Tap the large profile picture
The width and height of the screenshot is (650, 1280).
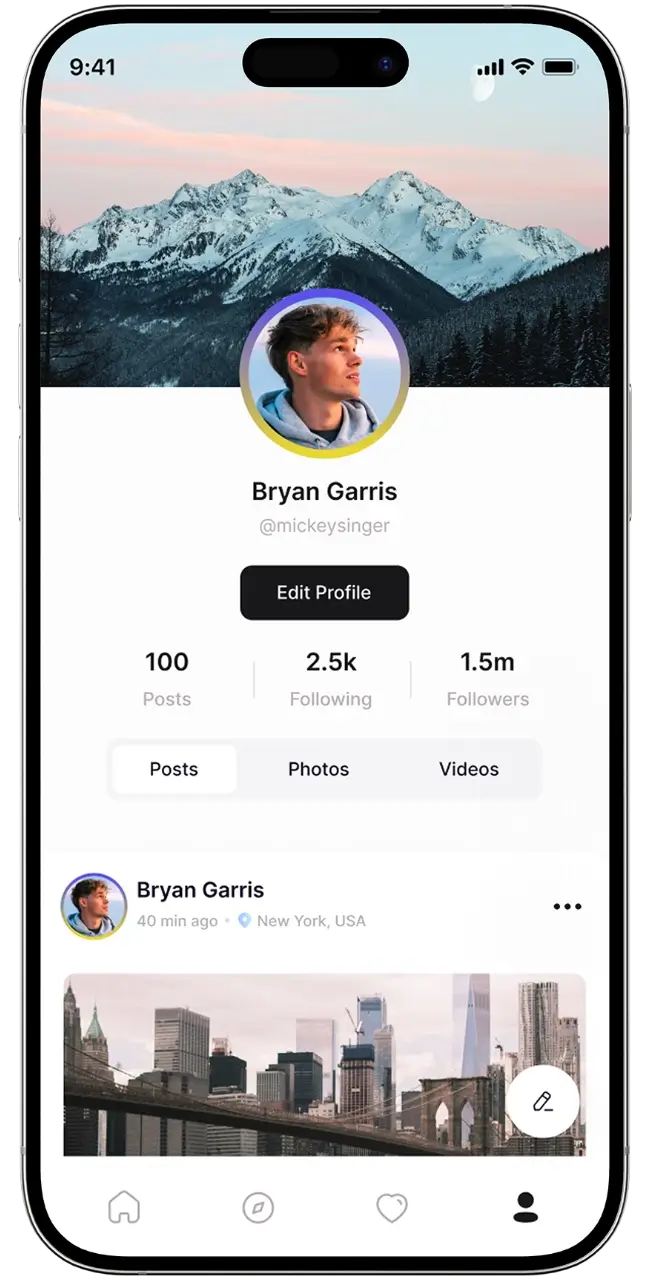[324, 375]
